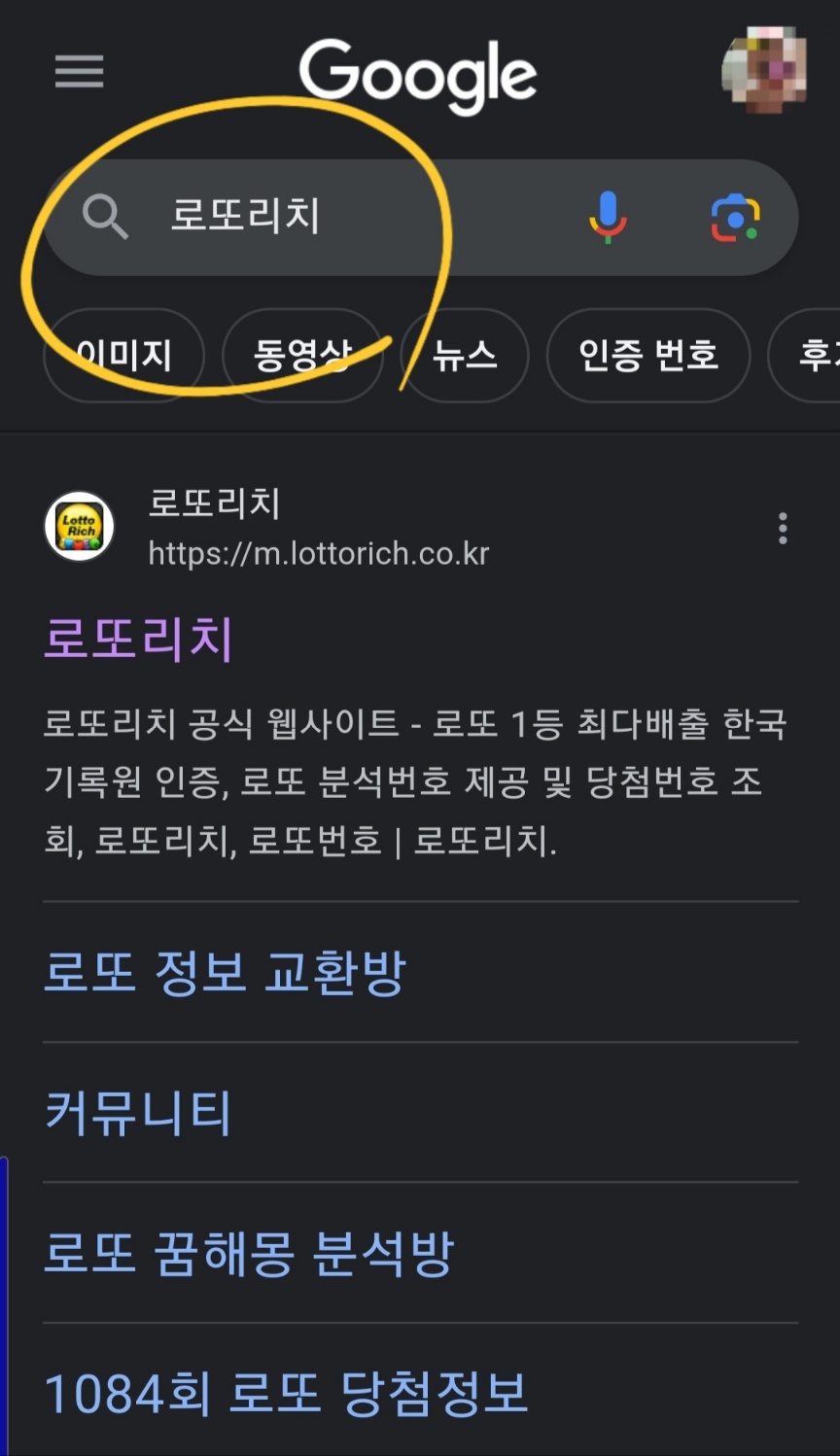This screenshot has width=840, height=1456.
Task: Tap the Google logo to return home
Action: [x=418, y=77]
